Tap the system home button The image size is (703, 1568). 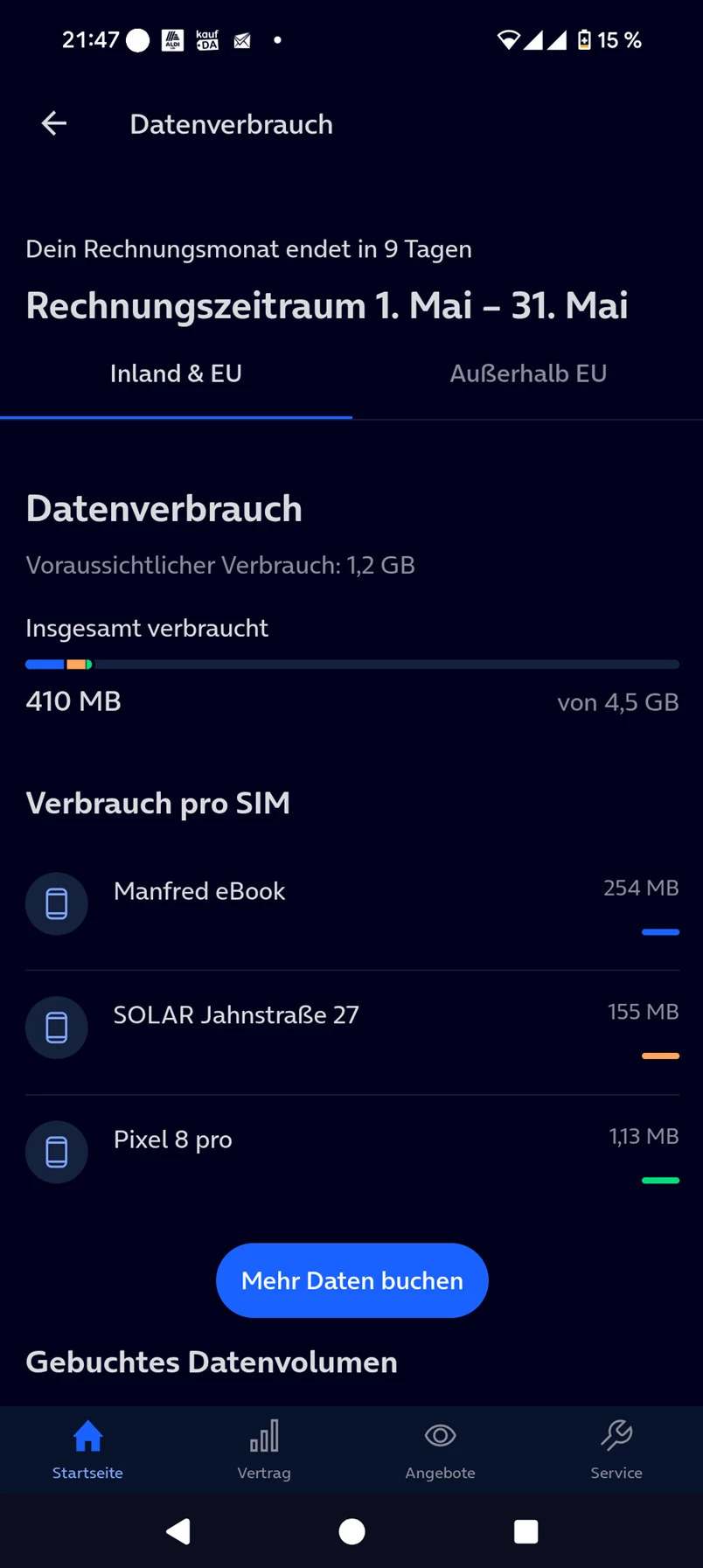click(351, 1531)
